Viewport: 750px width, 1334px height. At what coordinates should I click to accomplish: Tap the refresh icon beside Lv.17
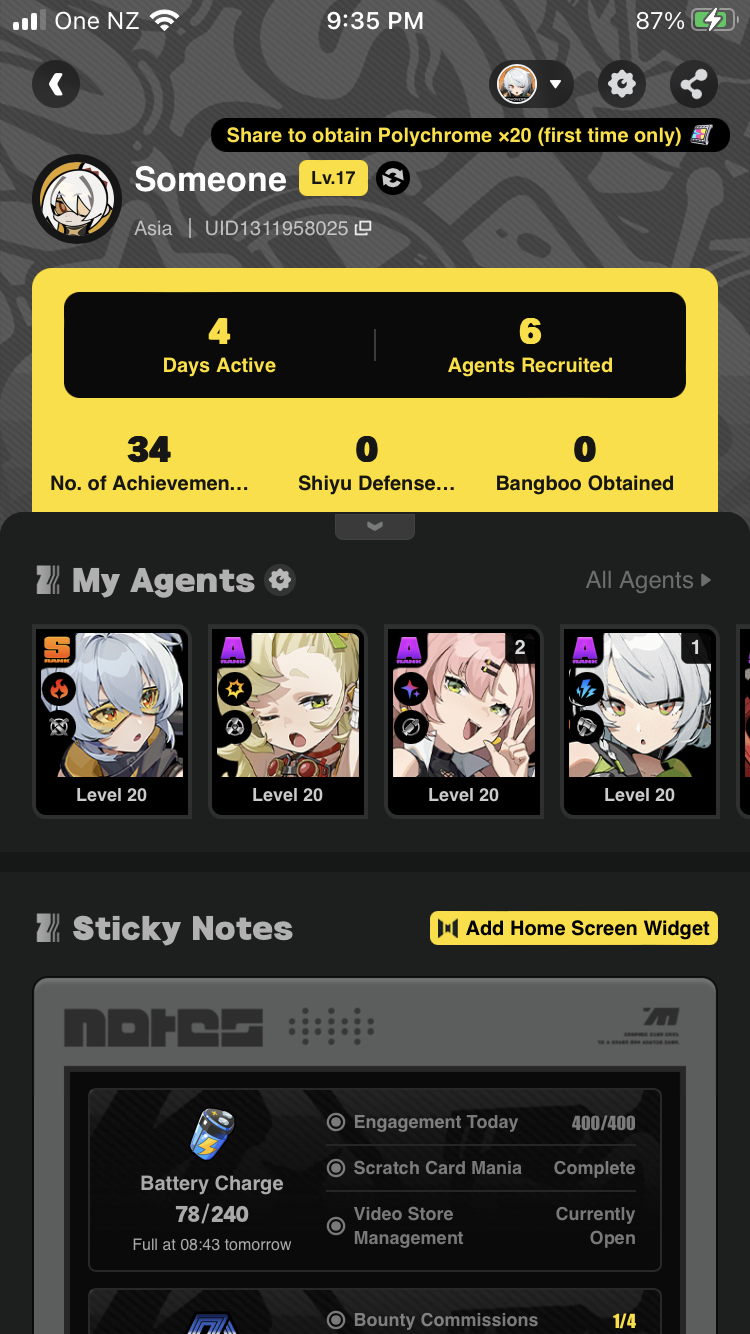click(x=393, y=179)
